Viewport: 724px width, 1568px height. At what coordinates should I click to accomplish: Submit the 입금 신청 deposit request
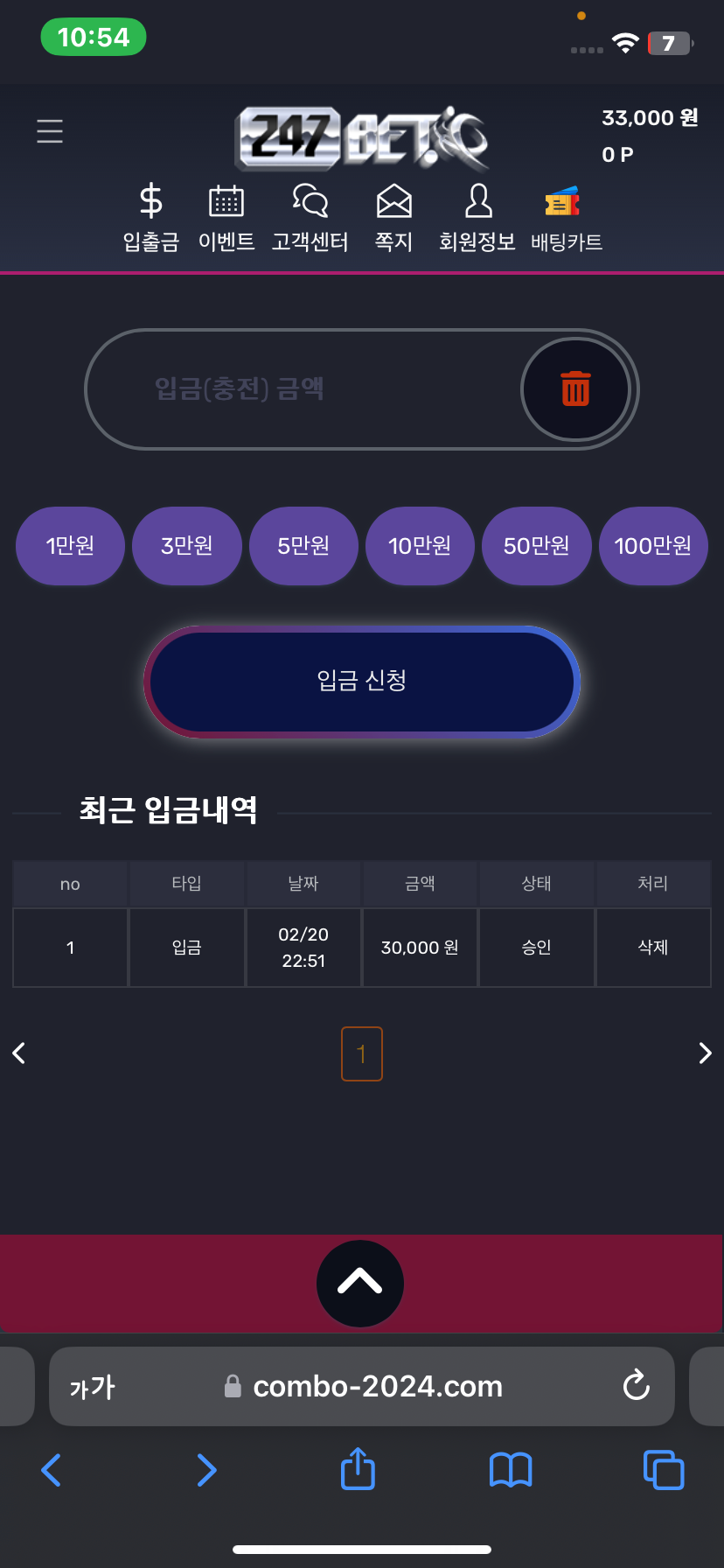362,681
